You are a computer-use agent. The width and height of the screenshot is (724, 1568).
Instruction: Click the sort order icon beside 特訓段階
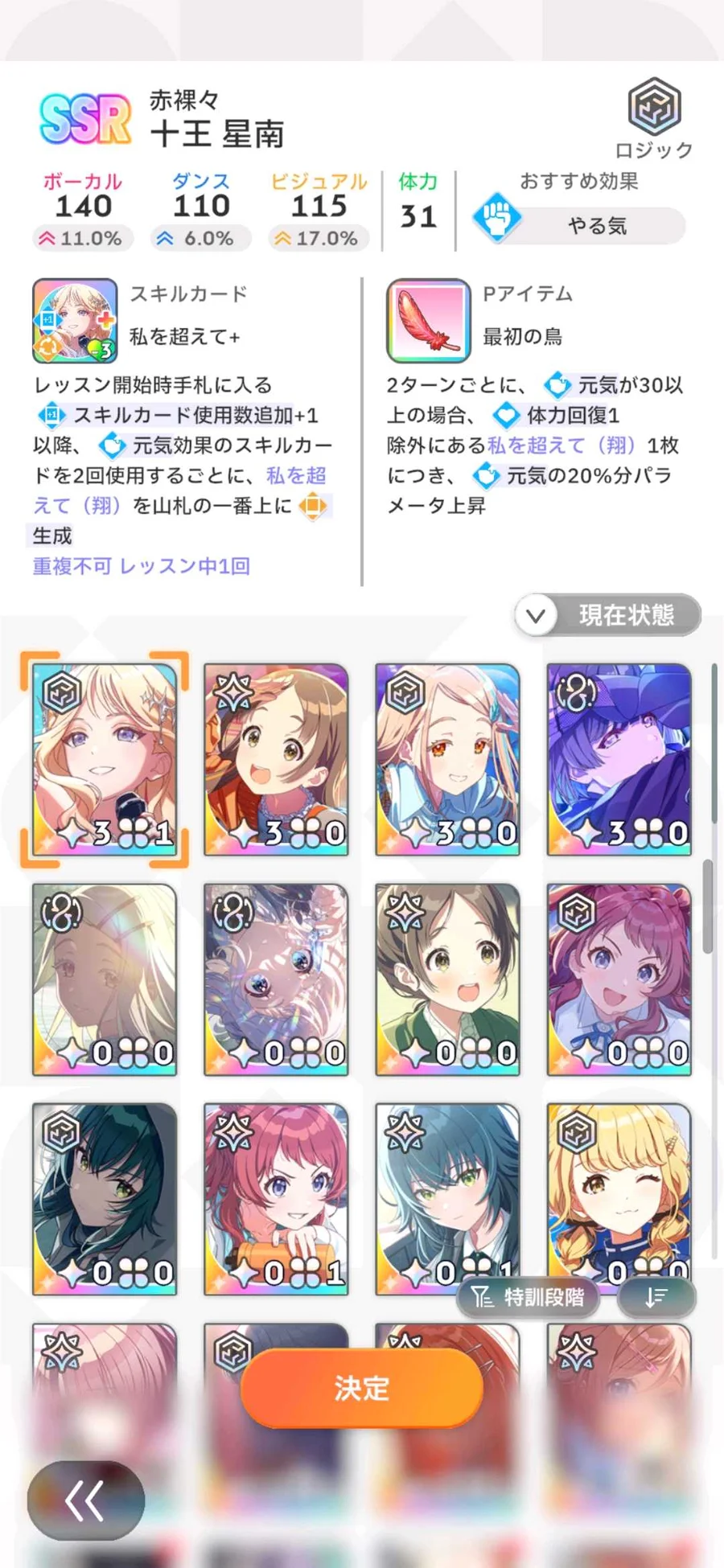(x=656, y=1297)
